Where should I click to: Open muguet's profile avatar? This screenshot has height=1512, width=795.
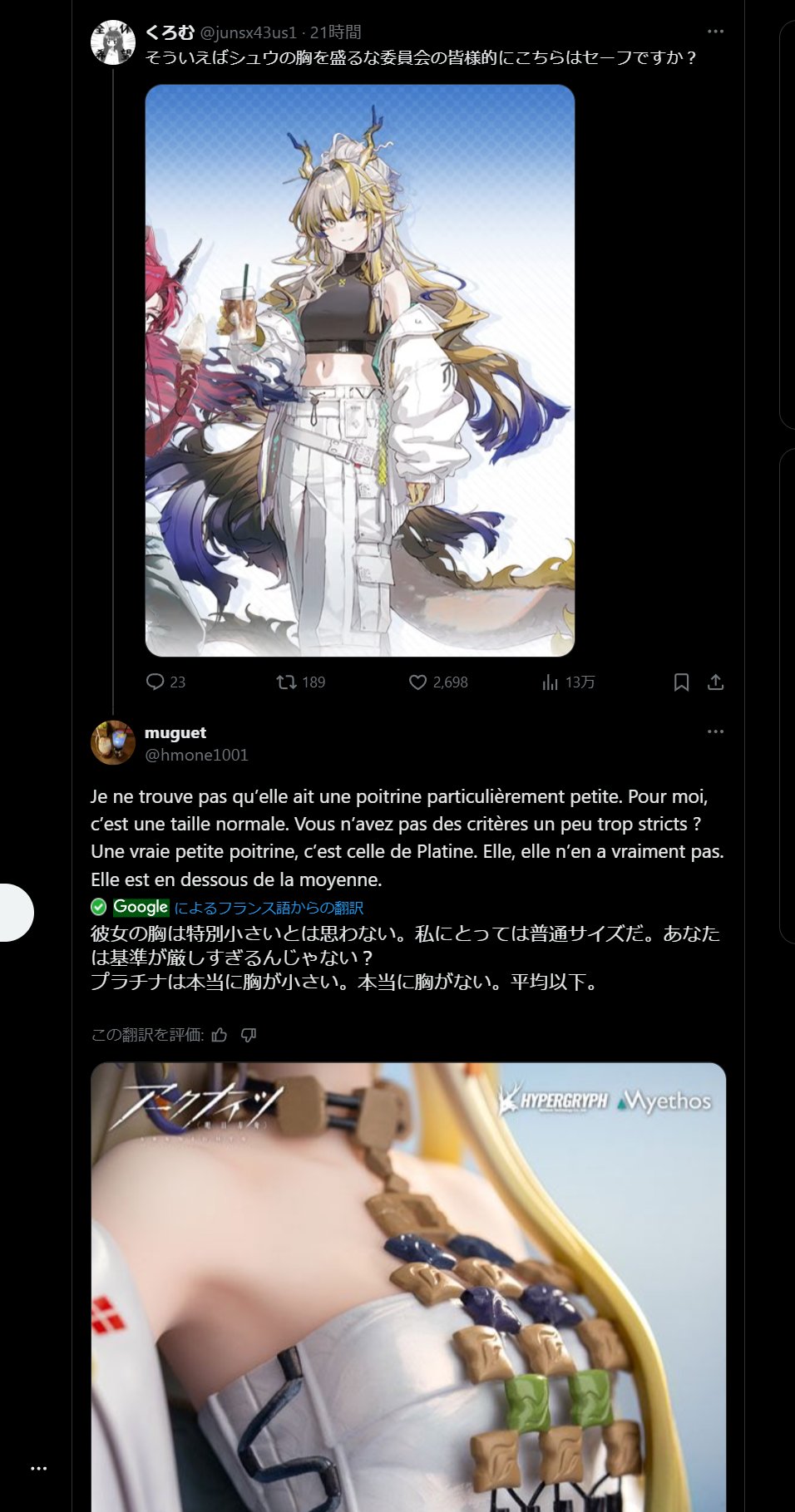pyautogui.click(x=113, y=742)
